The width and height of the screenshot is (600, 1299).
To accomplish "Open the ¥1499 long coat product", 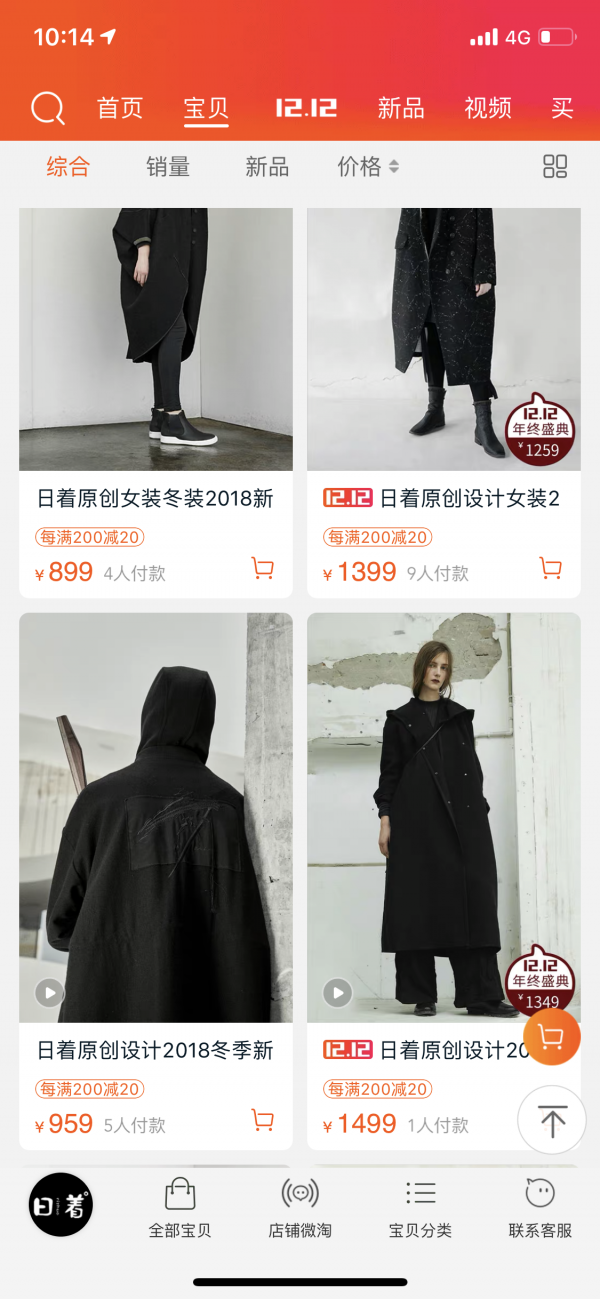I will click(444, 881).
